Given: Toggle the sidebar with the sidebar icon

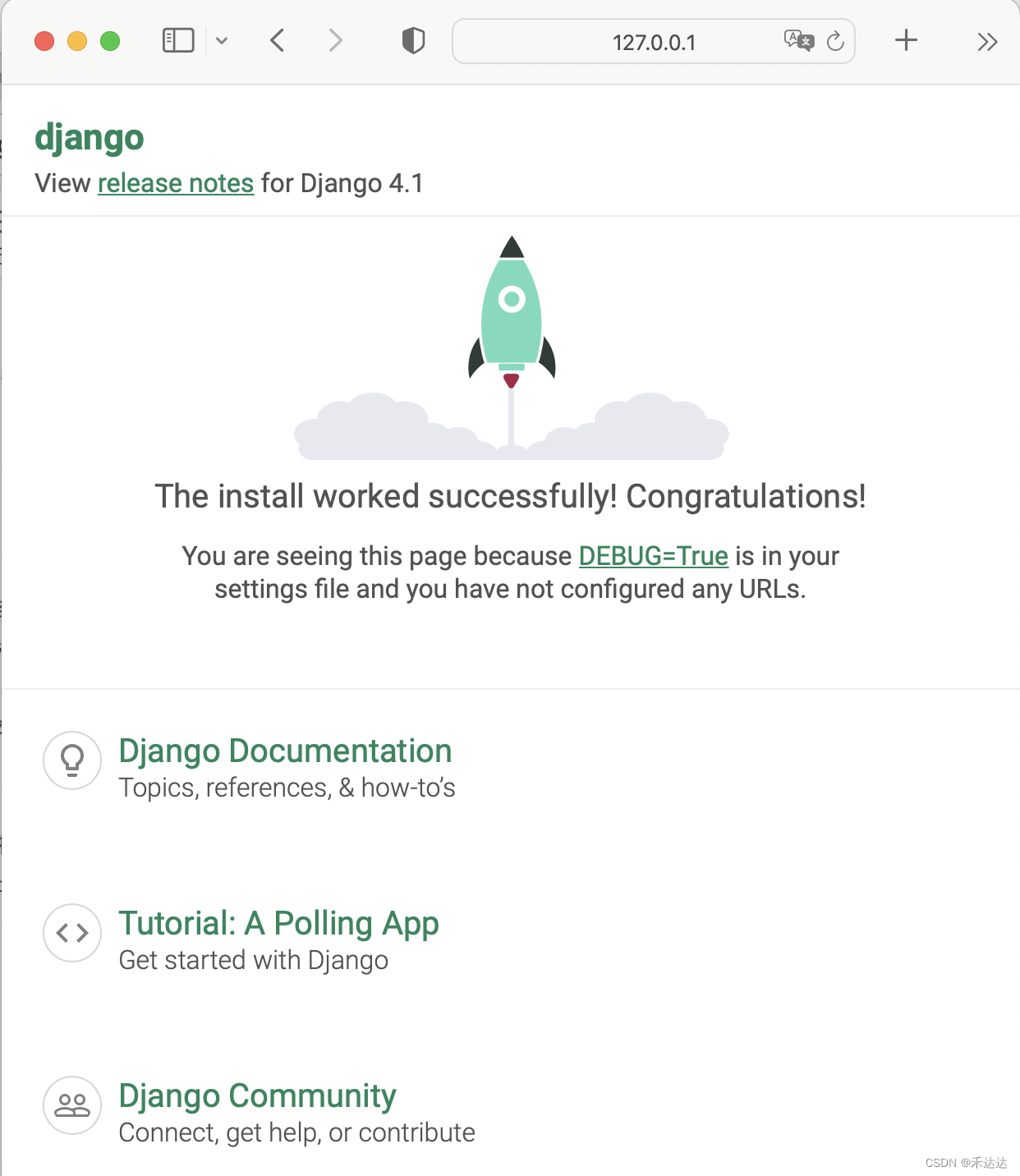Looking at the screenshot, I should click(x=177, y=39).
